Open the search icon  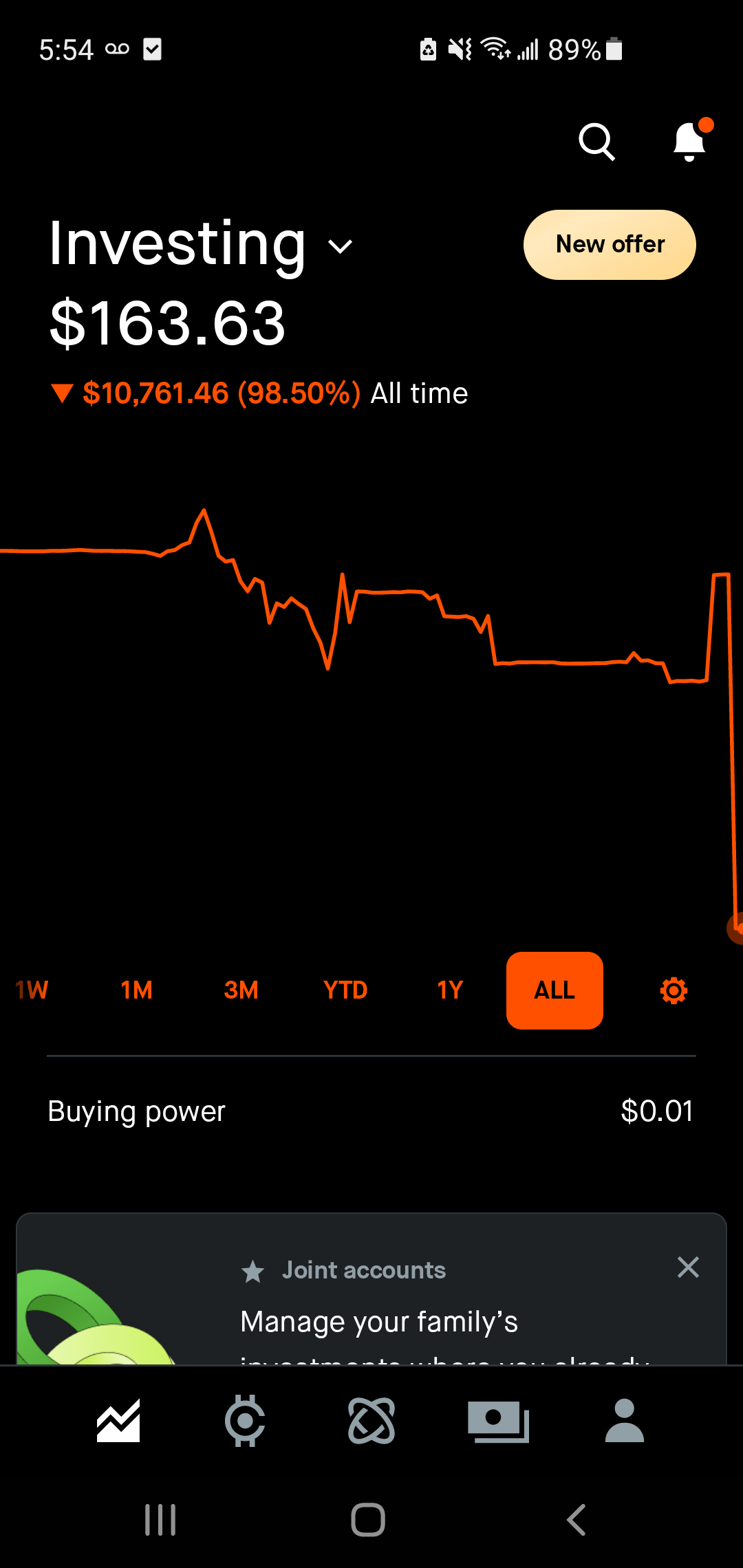(x=596, y=142)
